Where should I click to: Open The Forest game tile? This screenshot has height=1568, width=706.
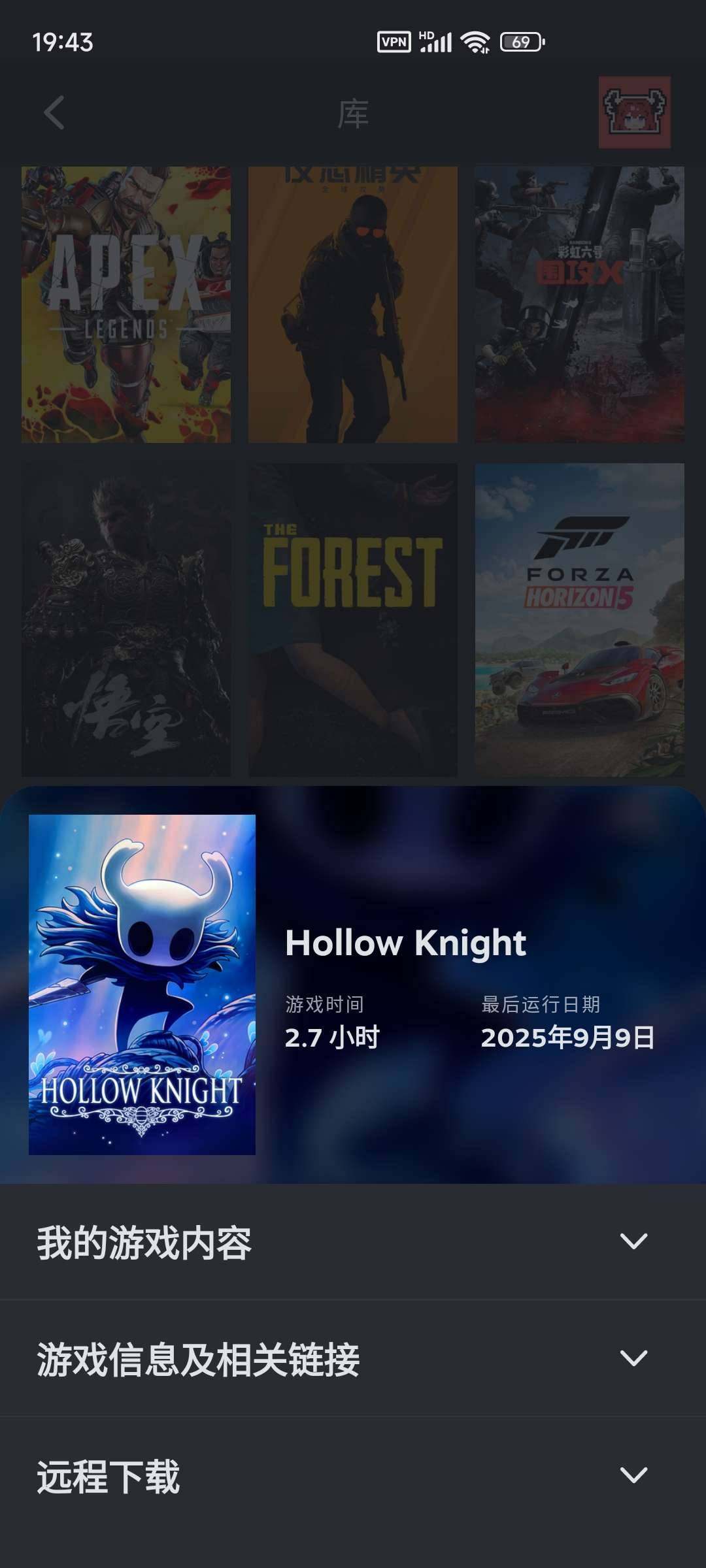pyautogui.click(x=352, y=619)
